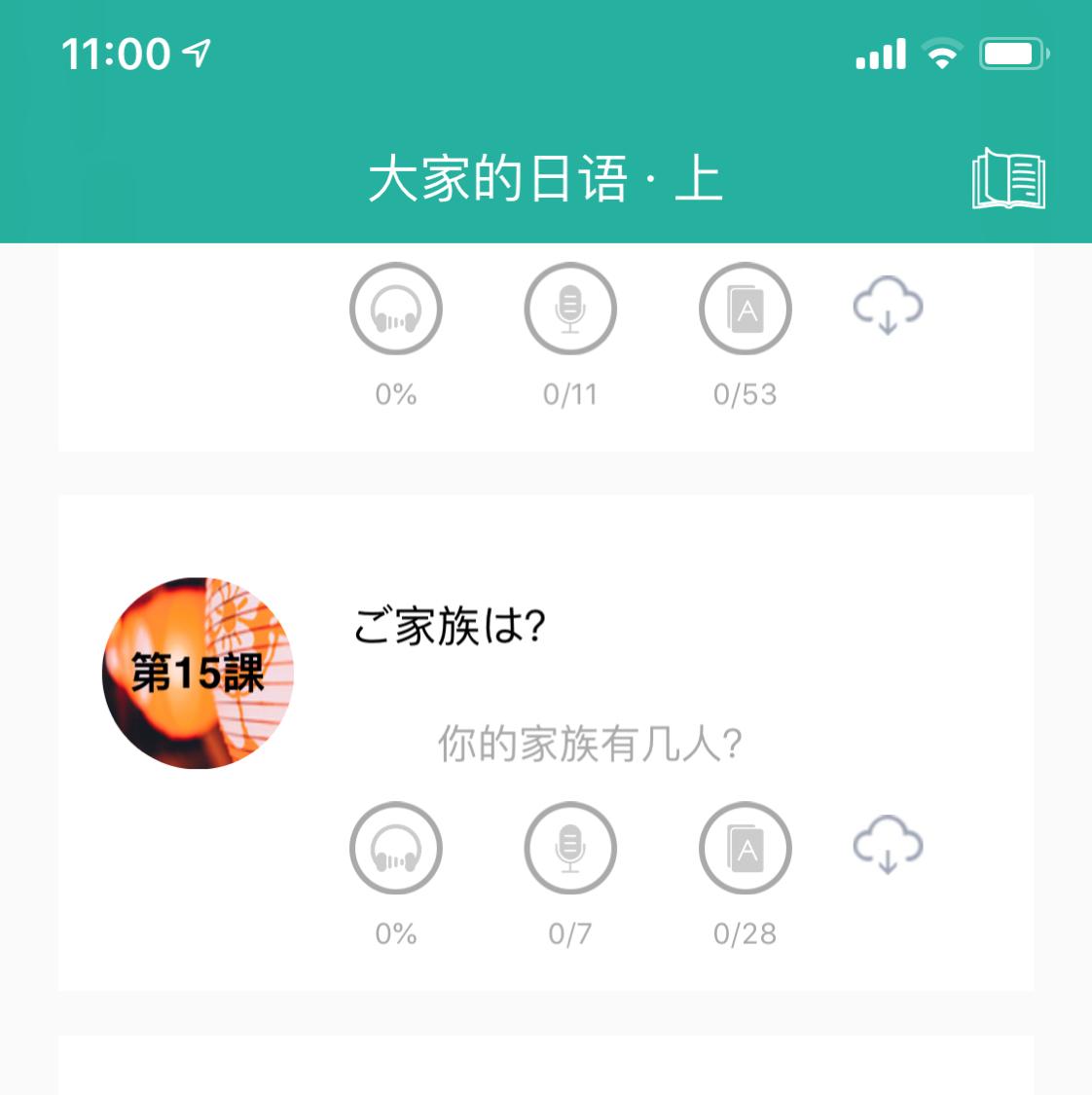This screenshot has height=1095, width=1092.
Task: Open the textbook icon in the header
Action: coord(1008,179)
